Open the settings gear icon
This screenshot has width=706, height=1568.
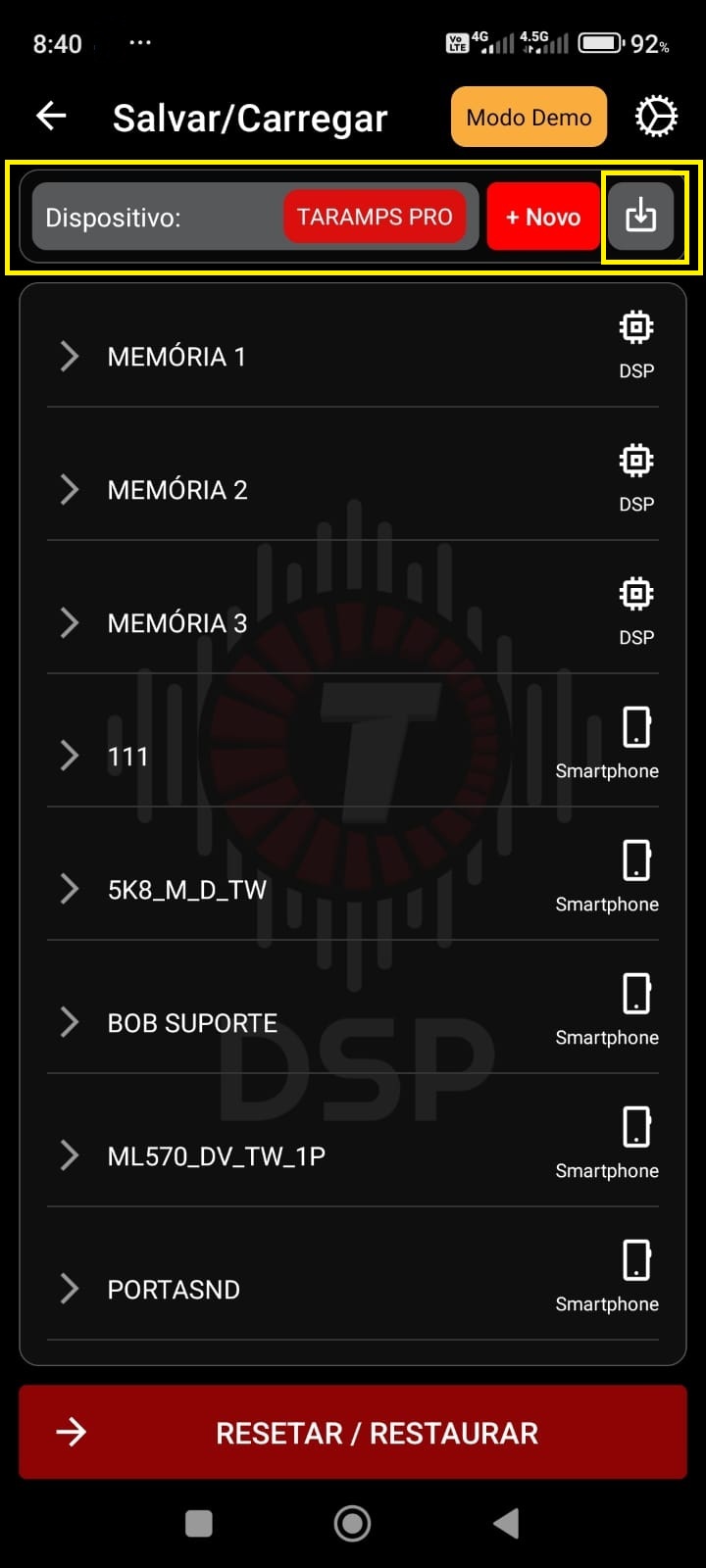656,117
